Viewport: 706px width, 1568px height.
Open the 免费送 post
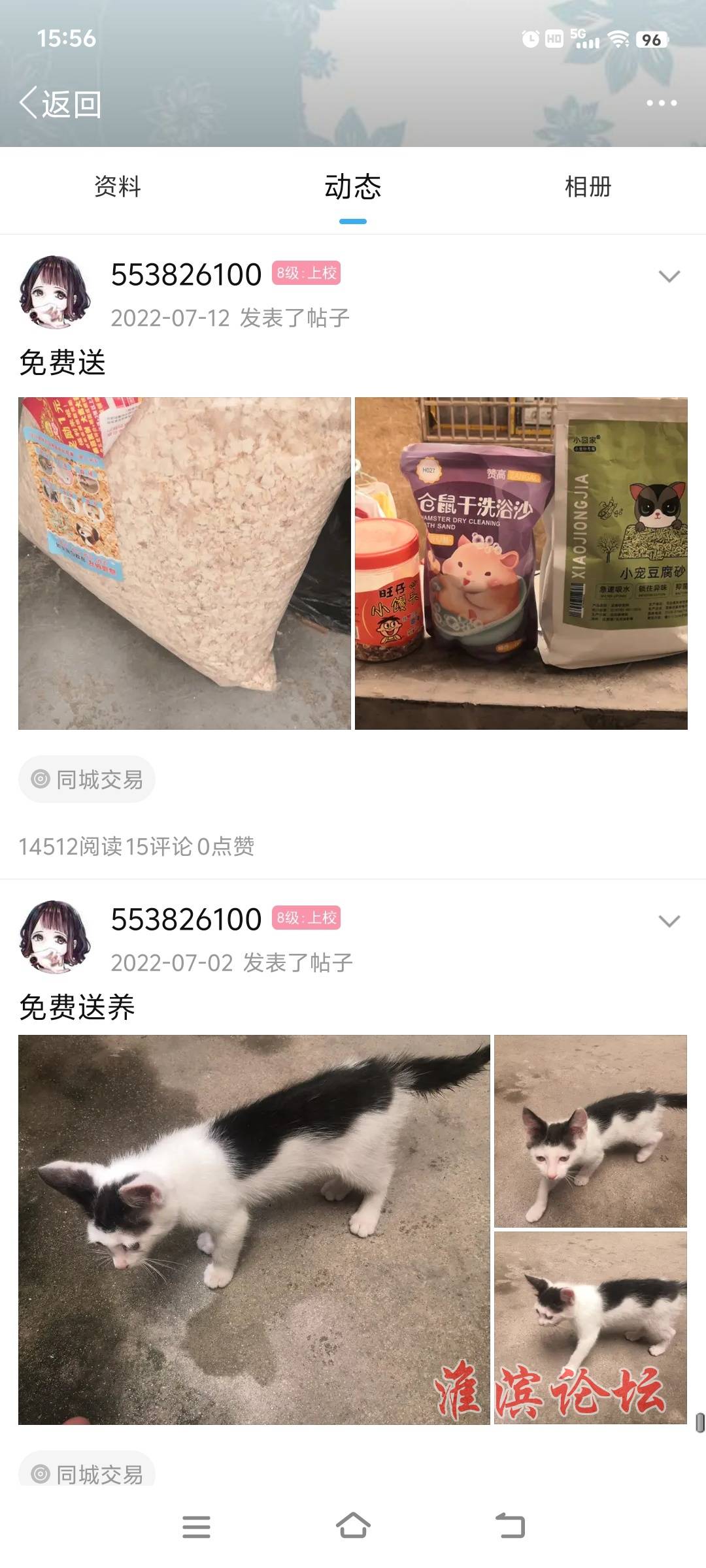[63, 363]
